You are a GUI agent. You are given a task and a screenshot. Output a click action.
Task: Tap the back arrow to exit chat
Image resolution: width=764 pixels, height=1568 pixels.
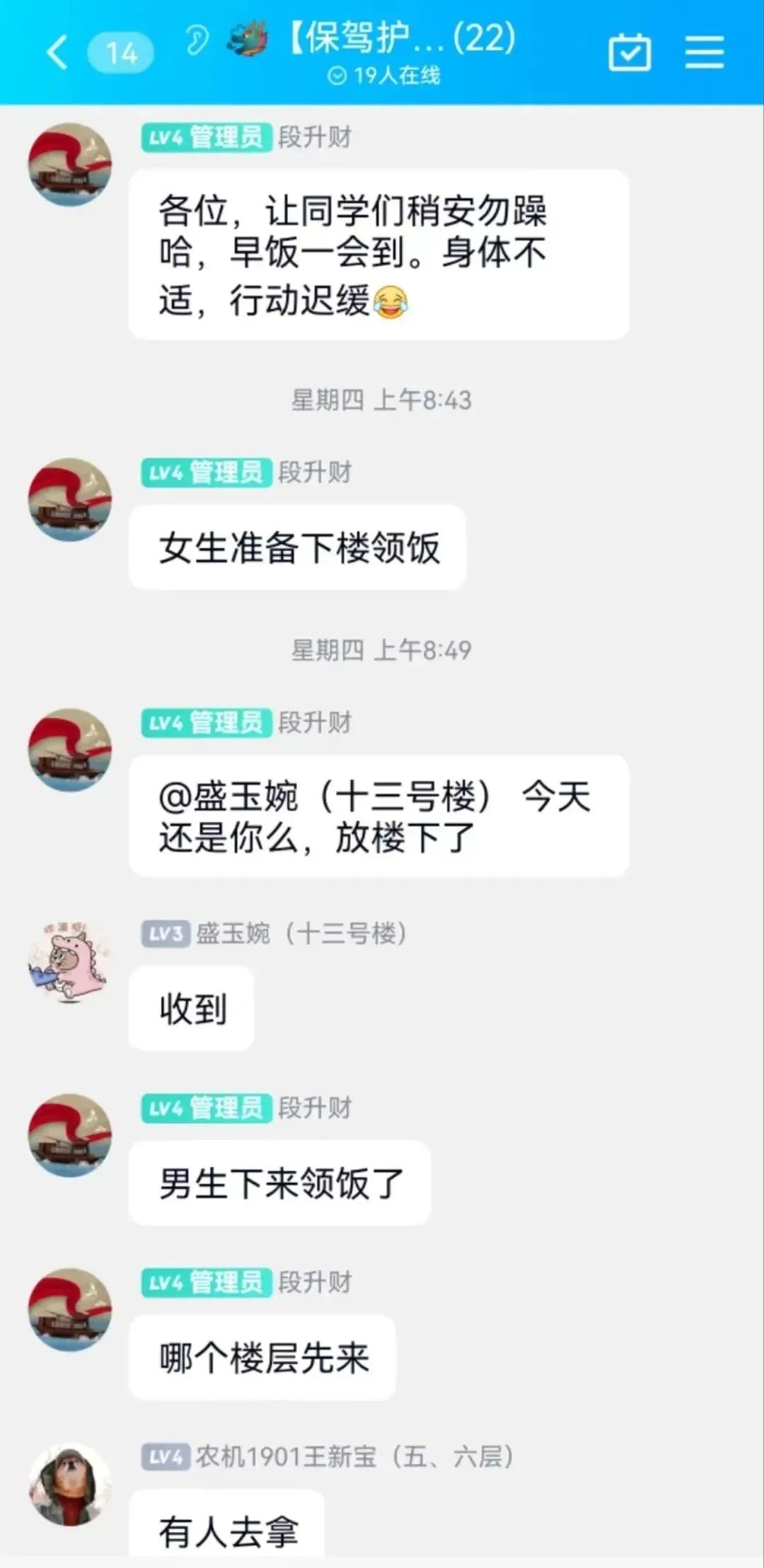(x=57, y=53)
